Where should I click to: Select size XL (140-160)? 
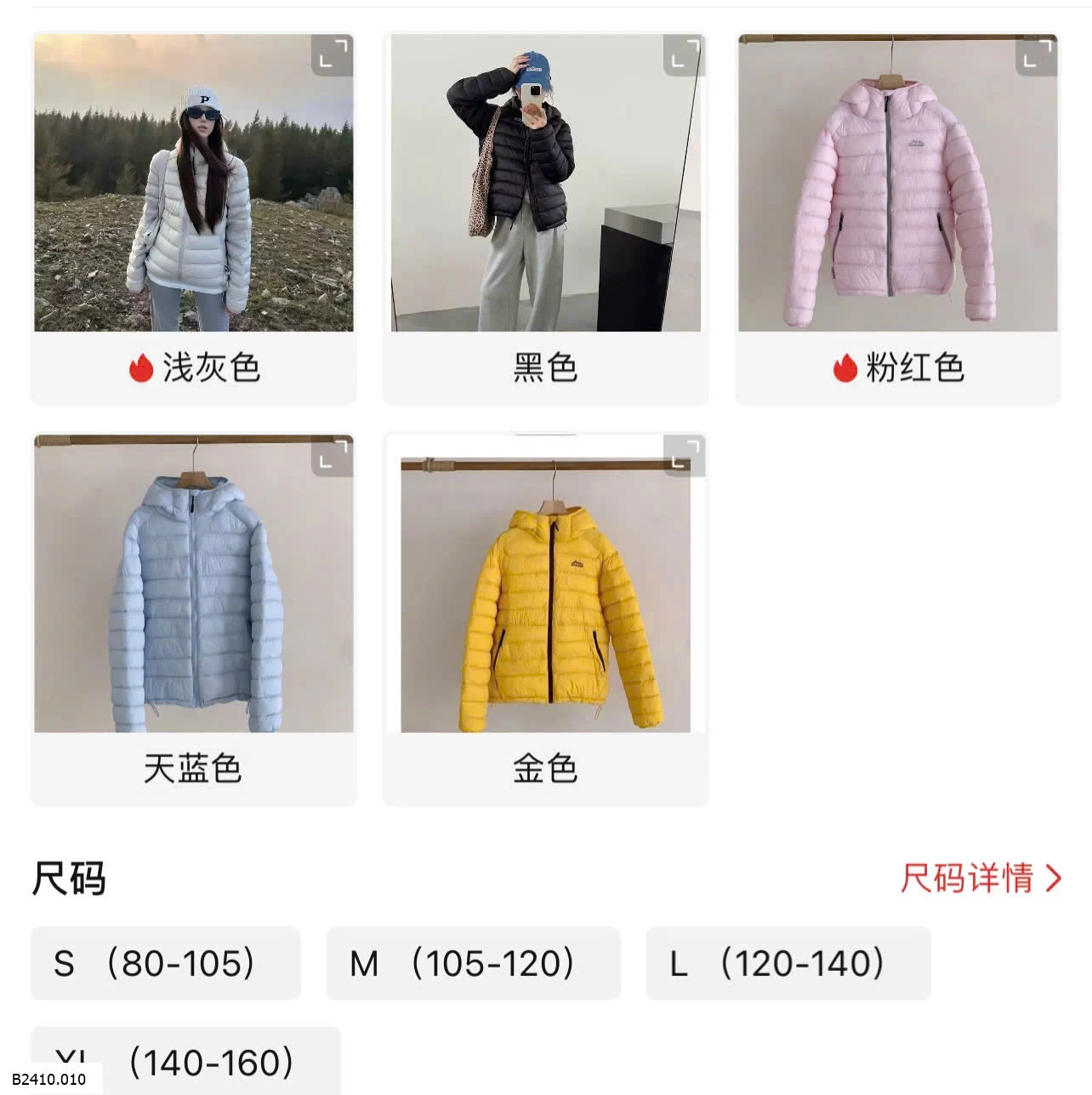pos(185,1061)
